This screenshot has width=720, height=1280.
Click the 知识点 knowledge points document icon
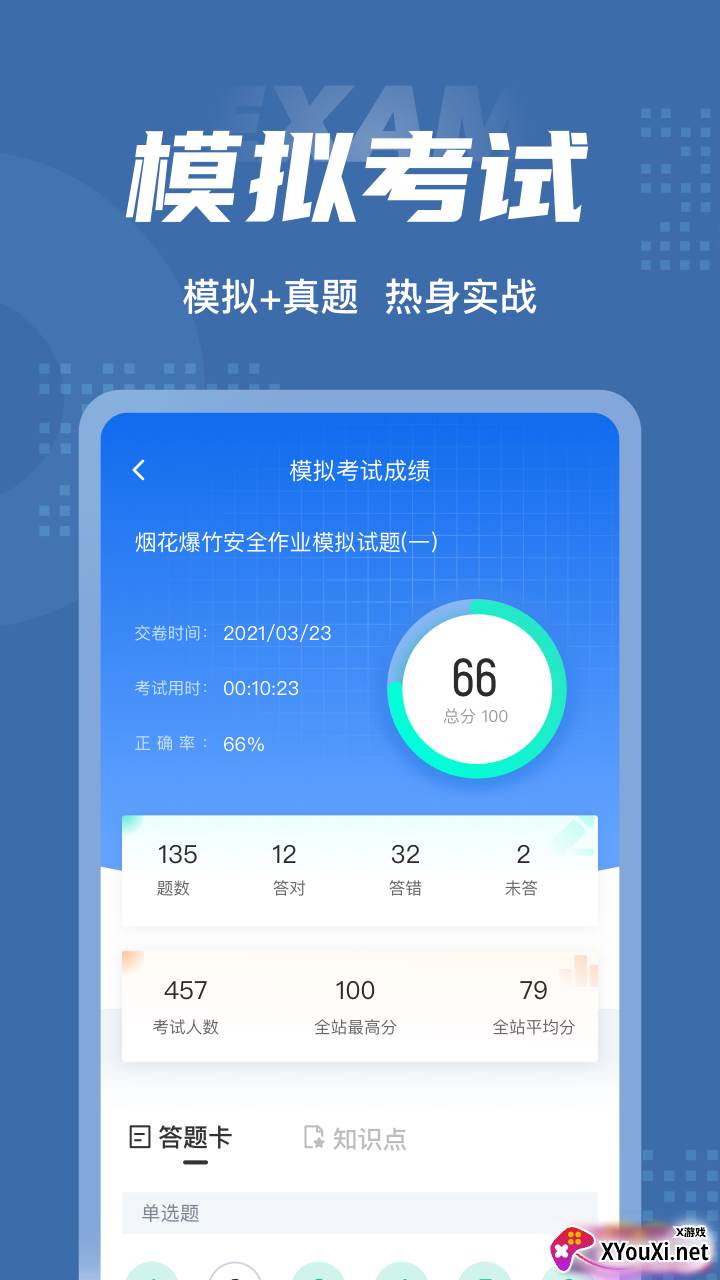click(x=311, y=1135)
